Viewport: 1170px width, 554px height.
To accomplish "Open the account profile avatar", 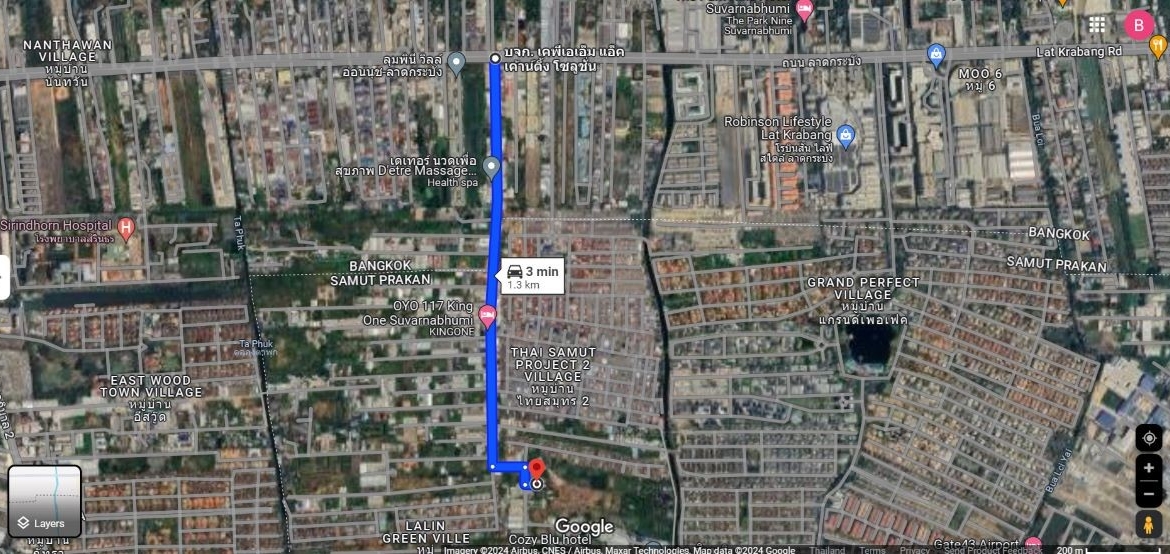I will (x=1138, y=25).
